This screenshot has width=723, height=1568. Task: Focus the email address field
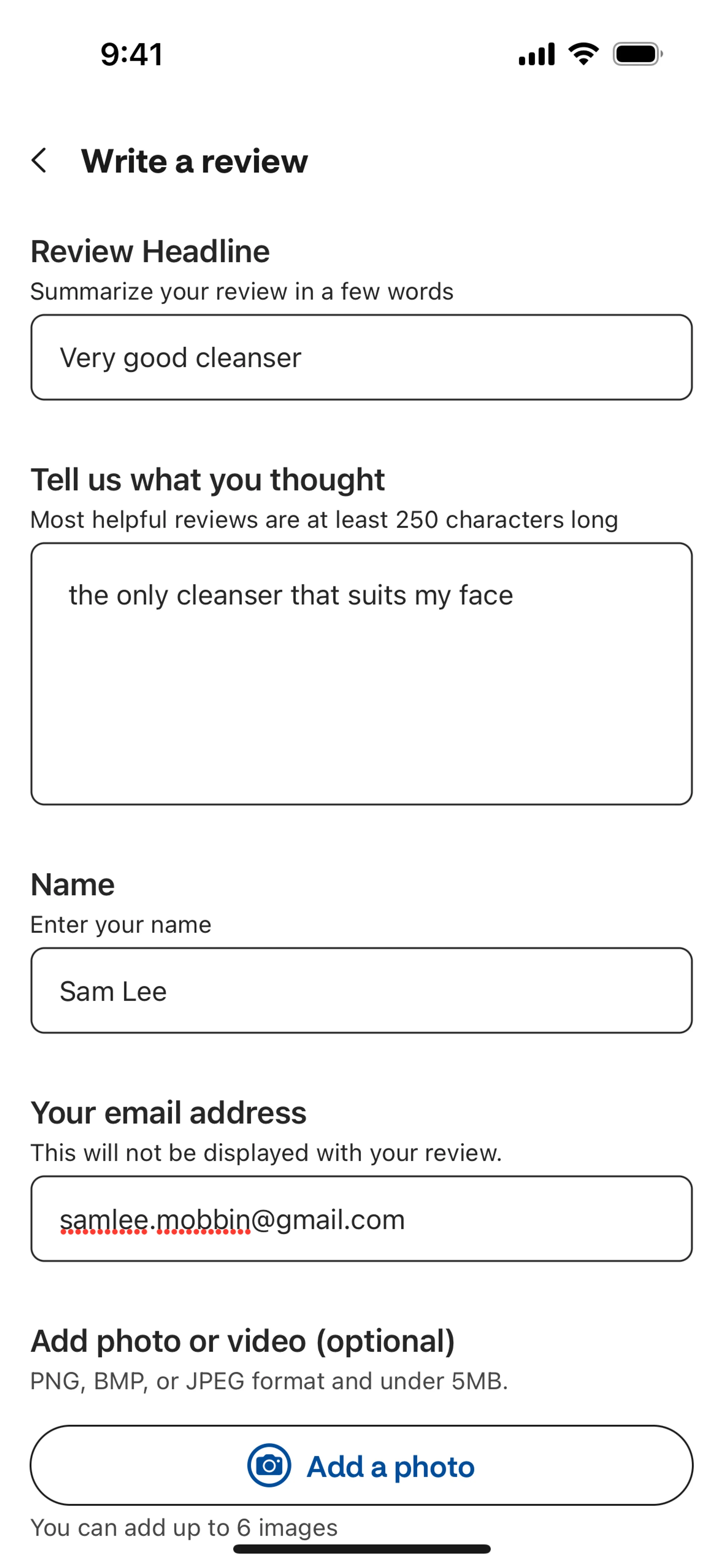[x=361, y=1219]
